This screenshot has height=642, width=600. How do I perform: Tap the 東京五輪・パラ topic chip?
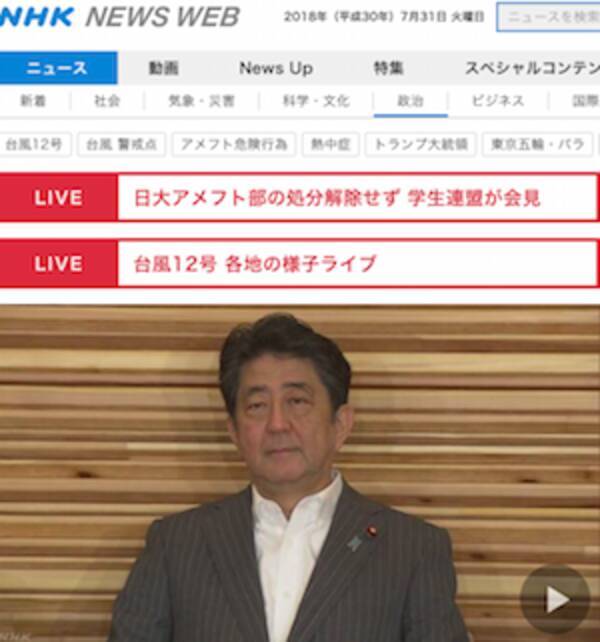pos(536,144)
